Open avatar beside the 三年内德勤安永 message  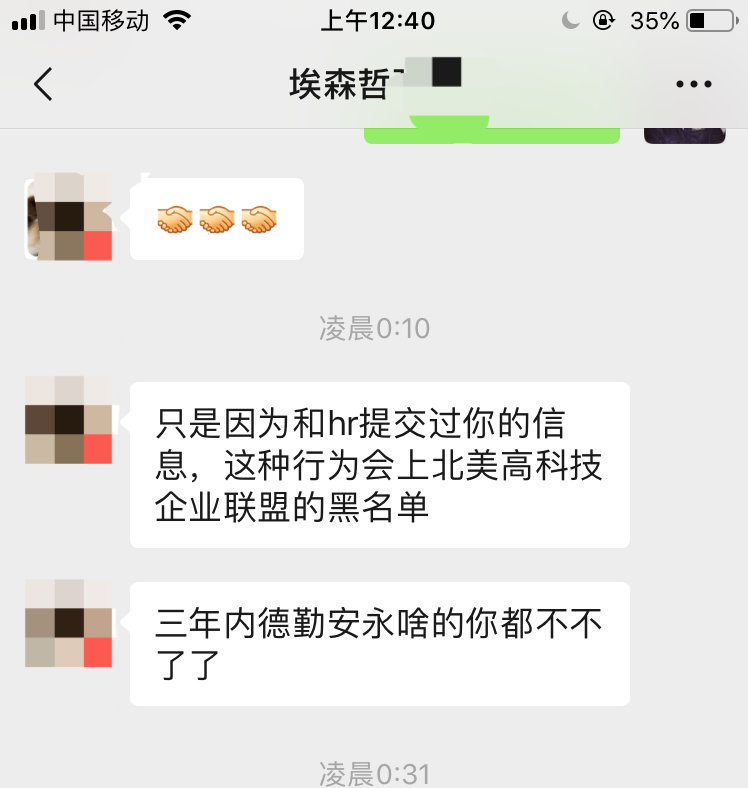click(68, 623)
